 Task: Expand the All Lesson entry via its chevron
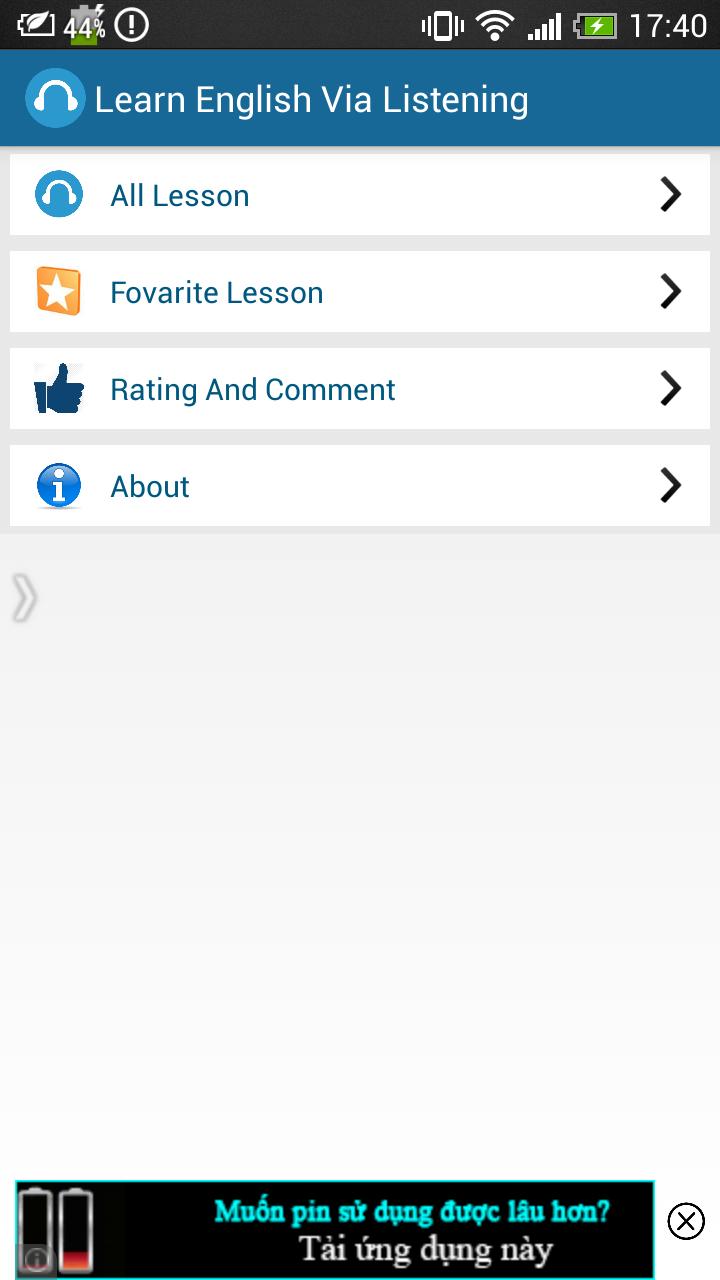tap(670, 194)
